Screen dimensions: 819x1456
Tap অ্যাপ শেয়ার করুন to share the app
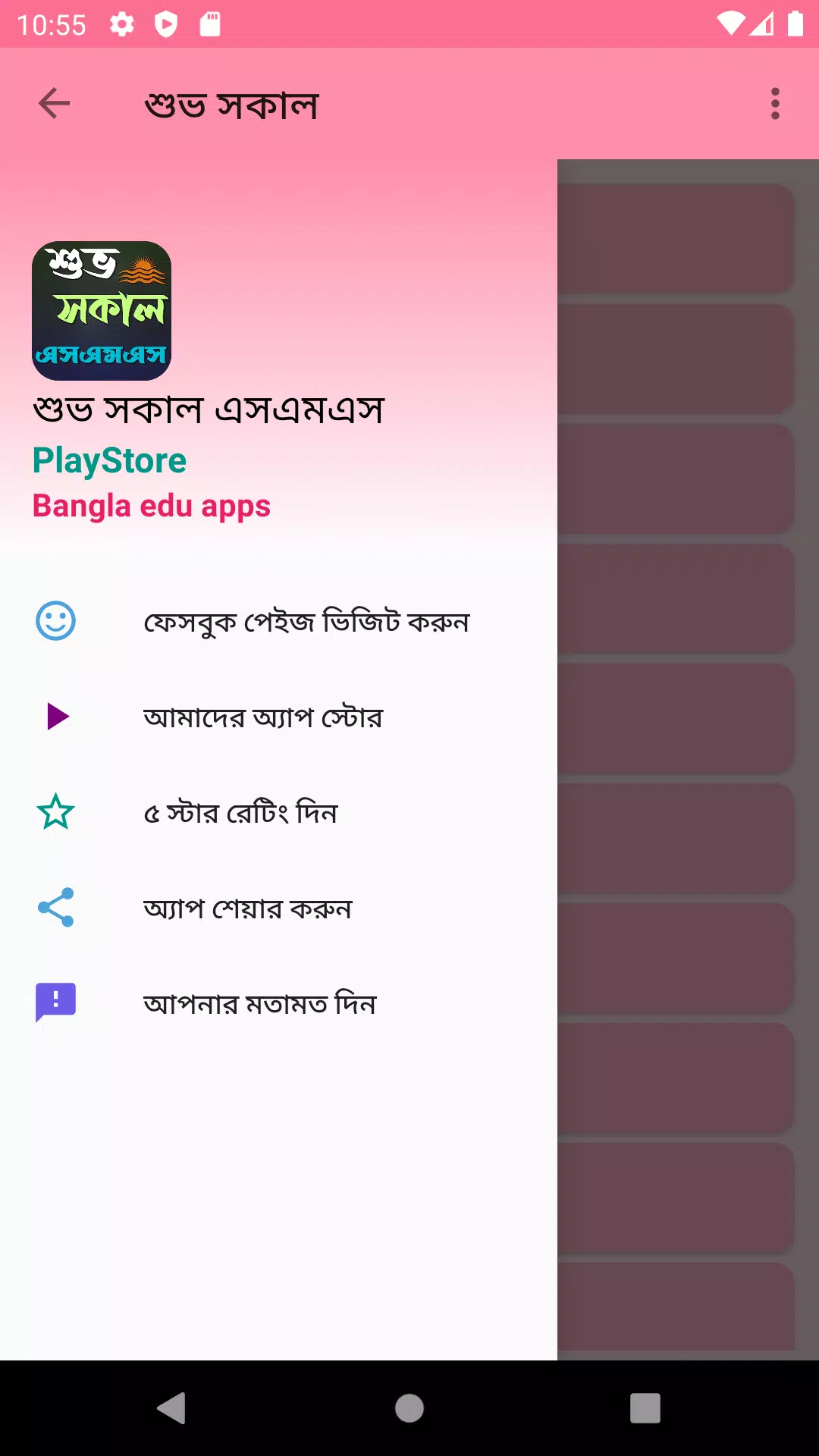[x=248, y=908]
